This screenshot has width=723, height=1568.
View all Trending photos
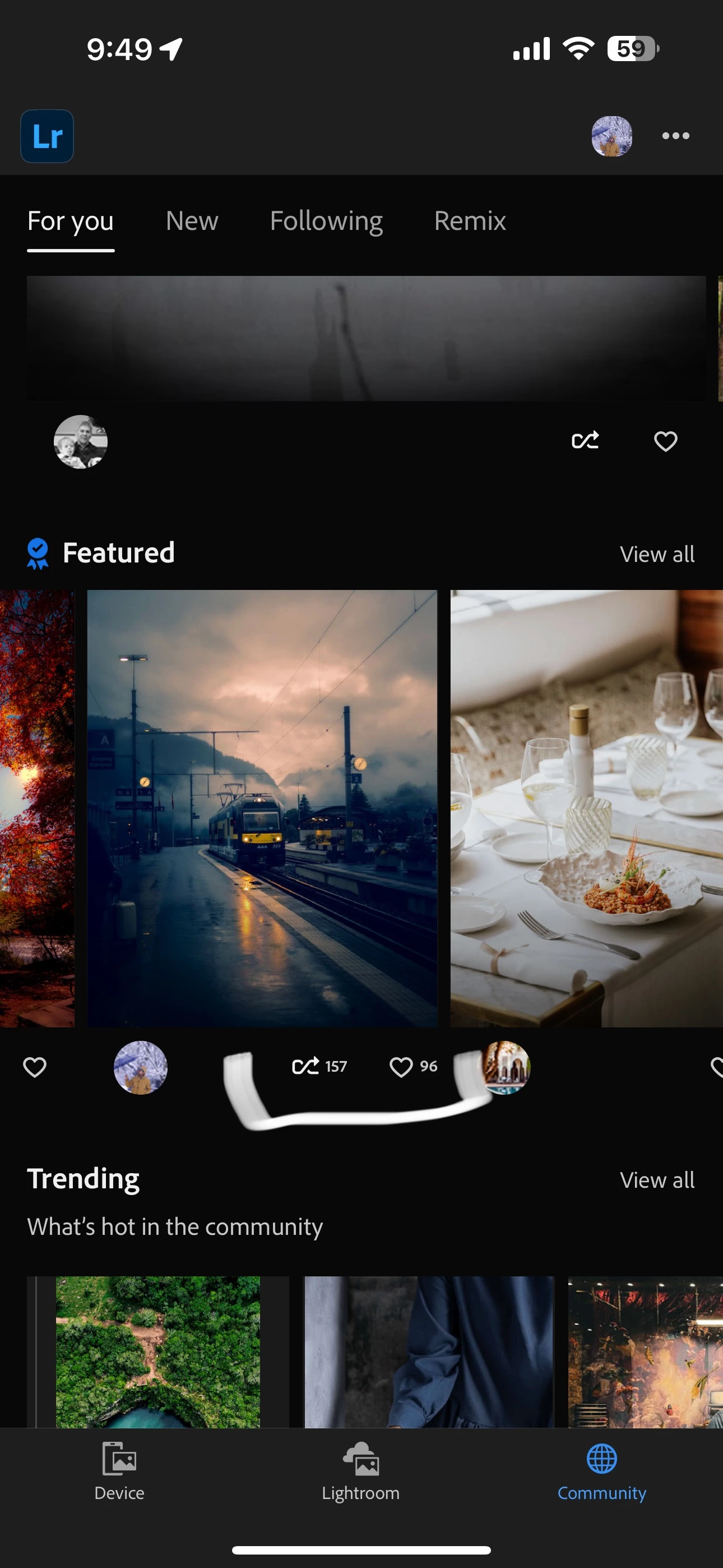pyautogui.click(x=657, y=1180)
